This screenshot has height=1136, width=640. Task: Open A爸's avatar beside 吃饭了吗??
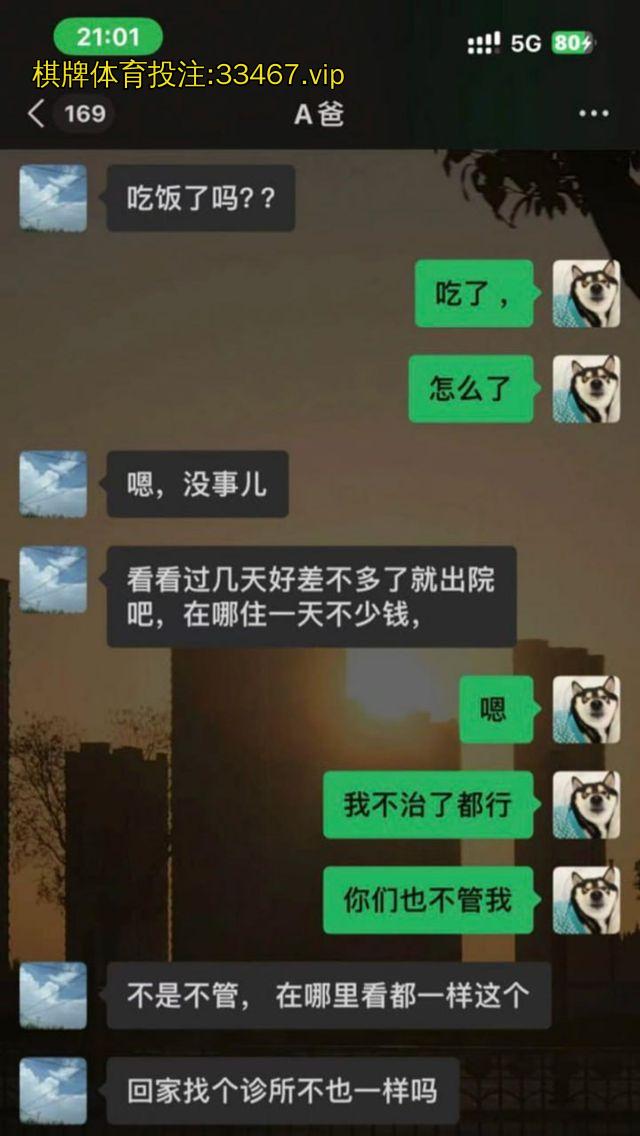[53, 198]
